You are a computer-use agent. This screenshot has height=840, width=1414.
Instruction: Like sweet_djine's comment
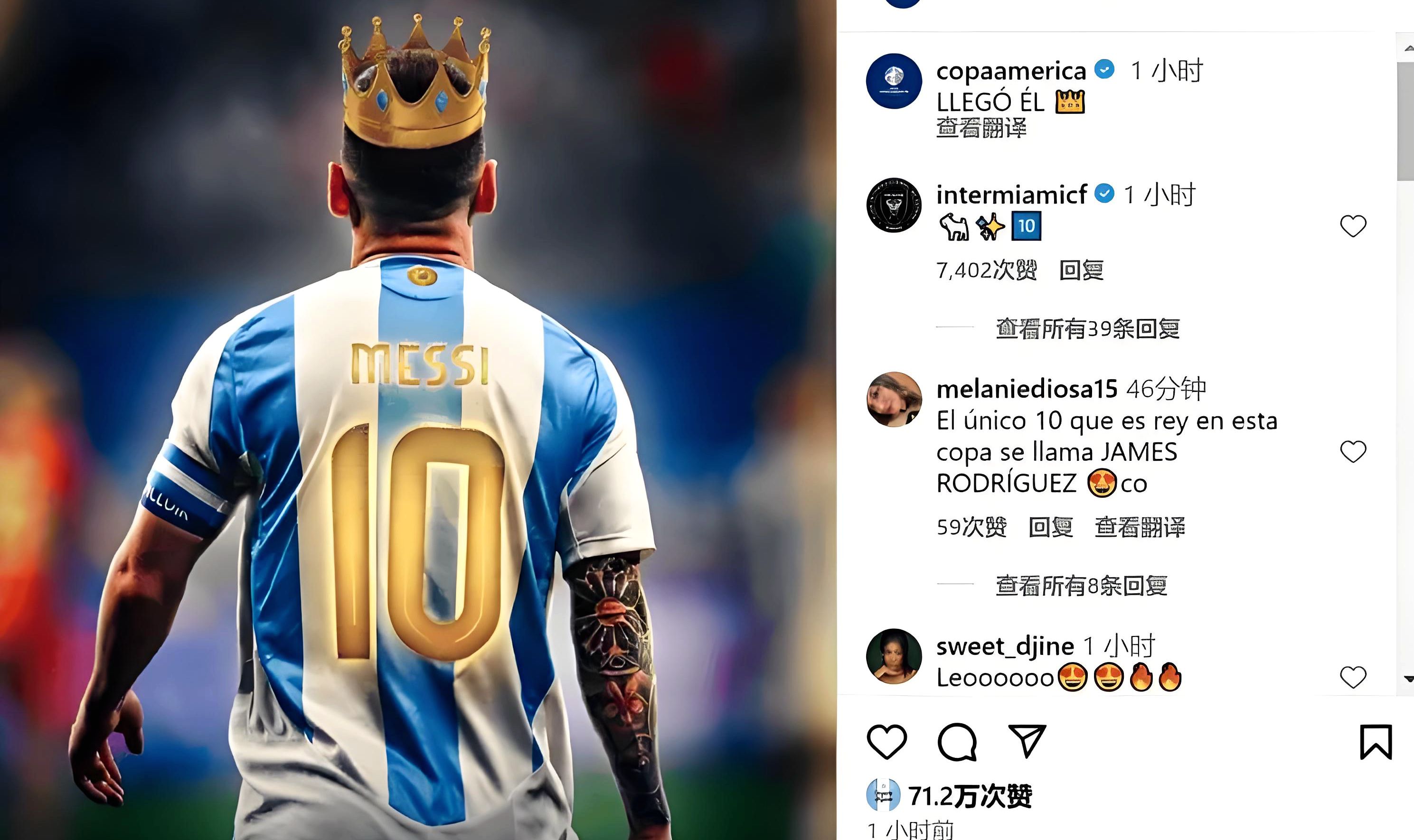1353,676
